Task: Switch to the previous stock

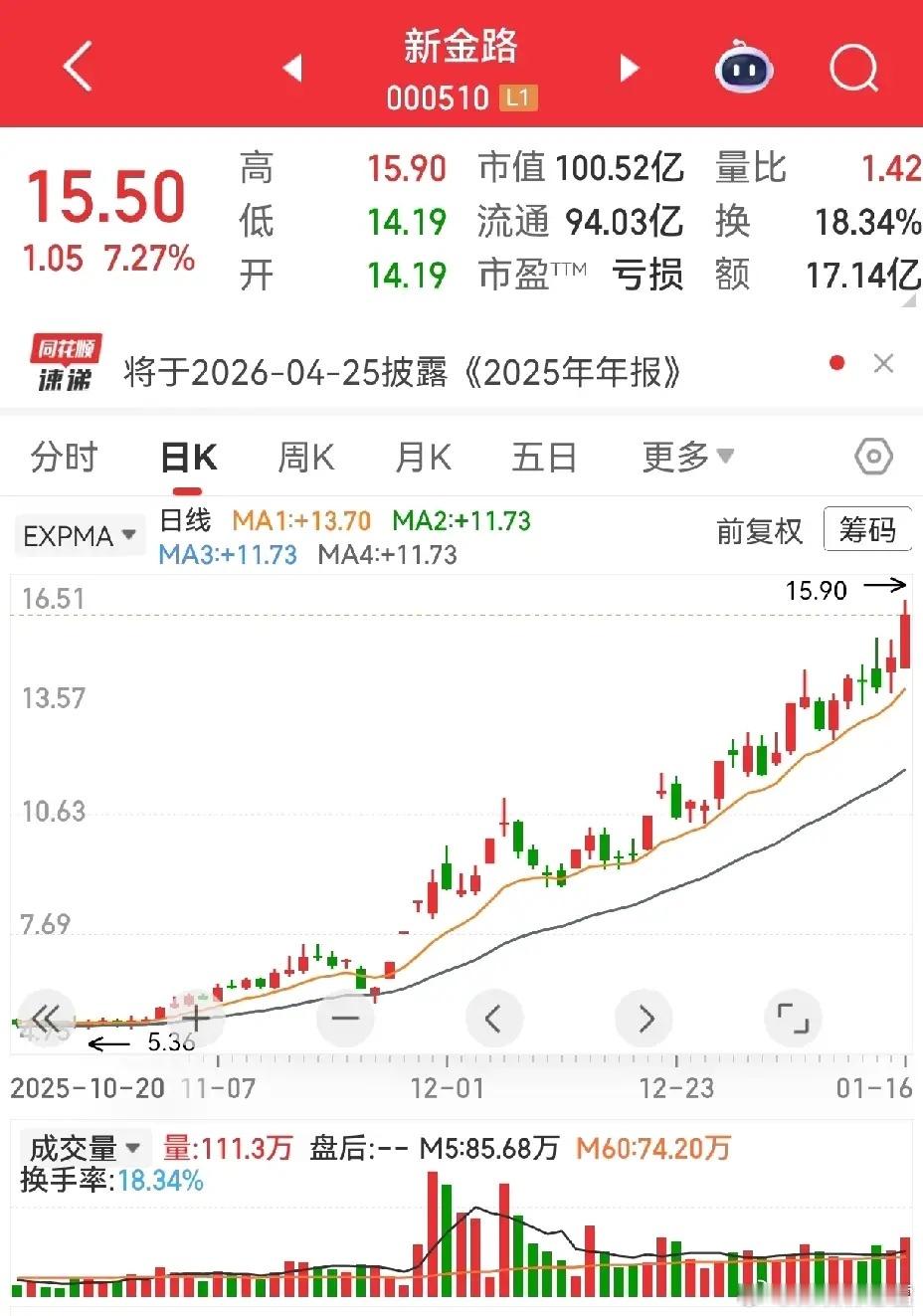Action: tap(292, 68)
